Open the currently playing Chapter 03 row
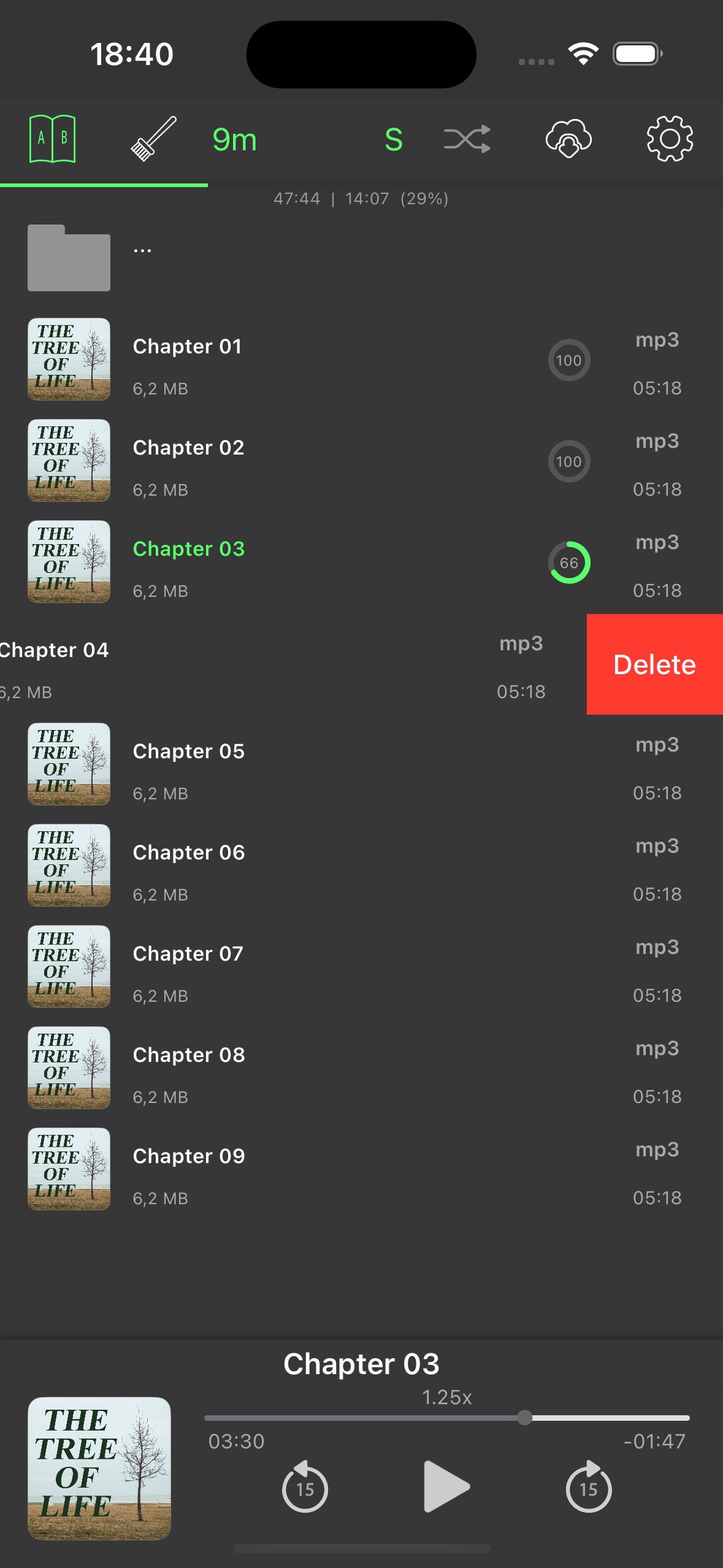Image resolution: width=723 pixels, height=1568 pixels. coord(361,561)
